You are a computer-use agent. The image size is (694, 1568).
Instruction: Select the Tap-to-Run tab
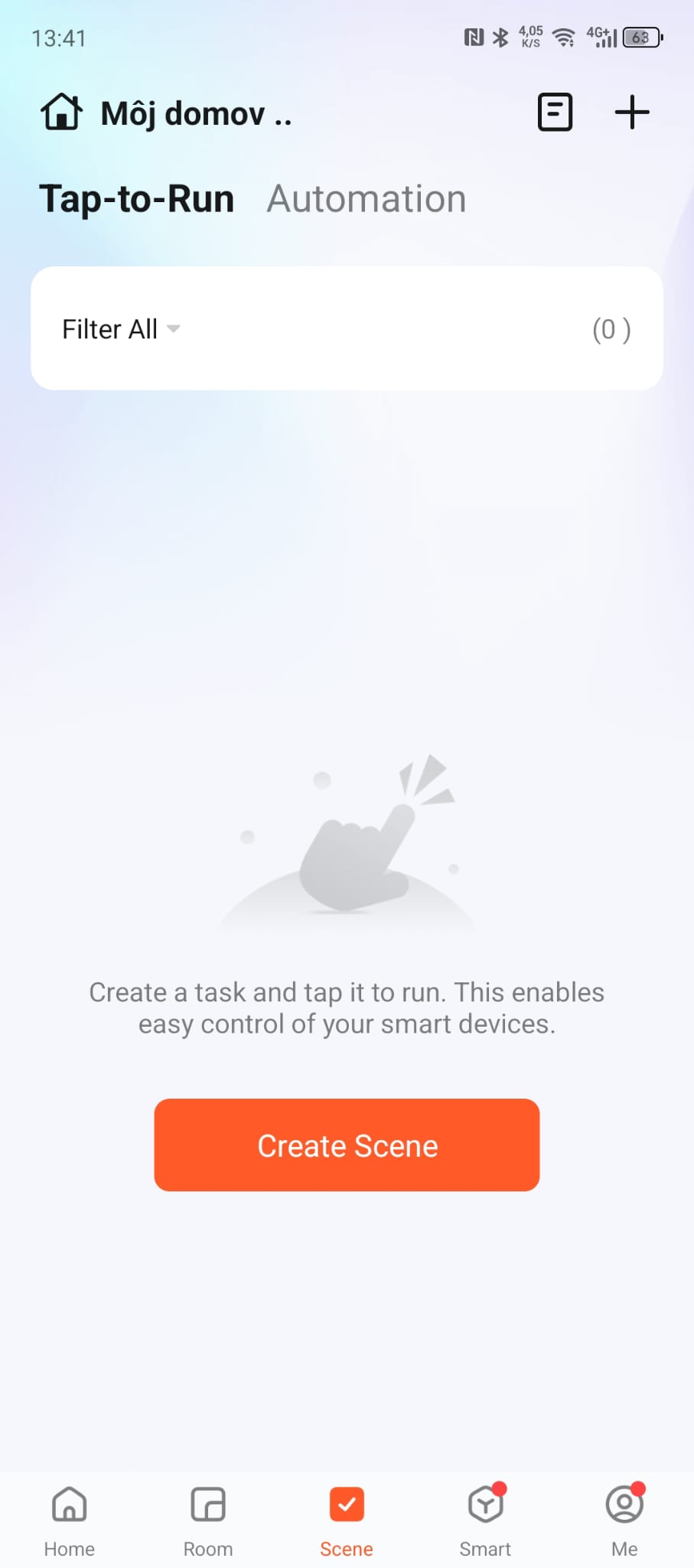tap(137, 199)
